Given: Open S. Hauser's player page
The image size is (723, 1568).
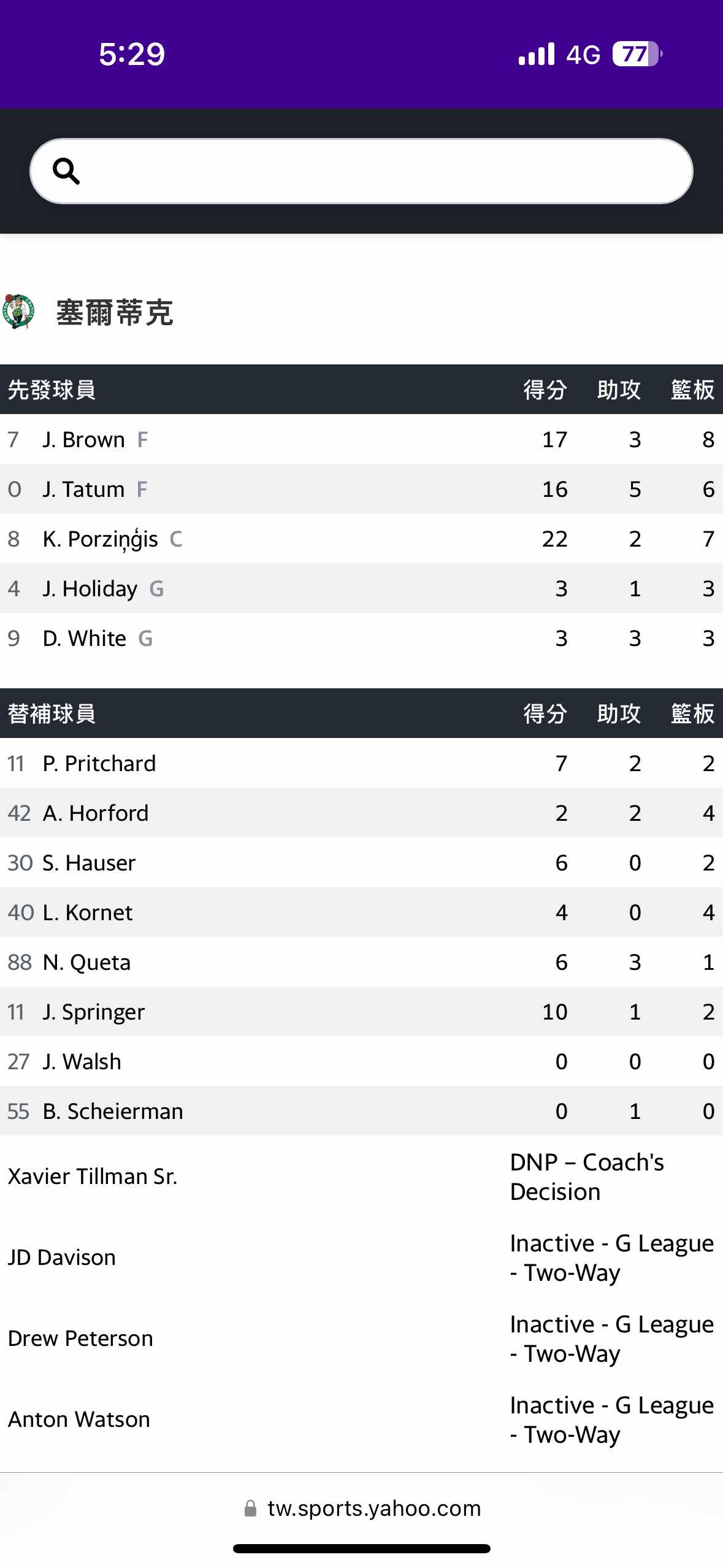Looking at the screenshot, I should tap(89, 863).
